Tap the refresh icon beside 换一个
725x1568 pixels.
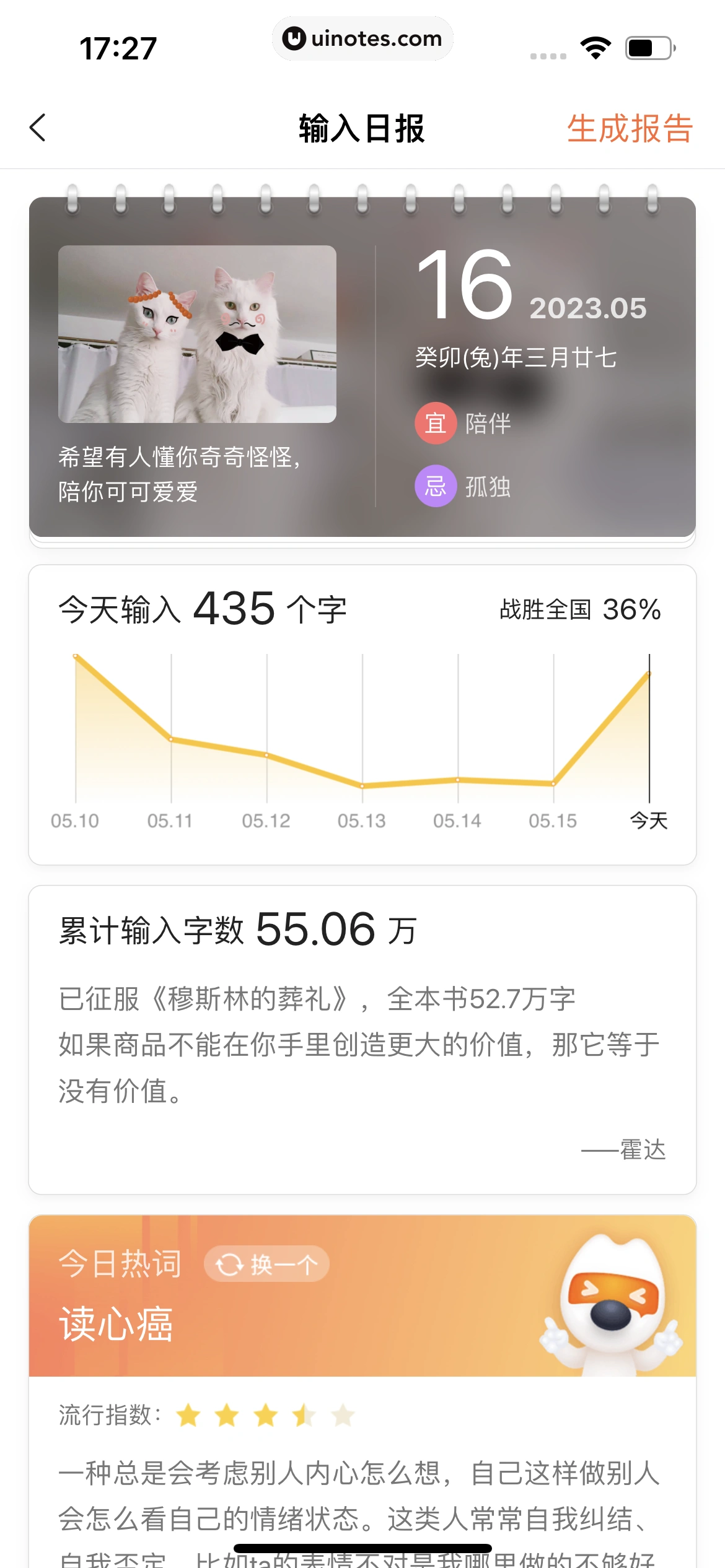[x=229, y=1263]
